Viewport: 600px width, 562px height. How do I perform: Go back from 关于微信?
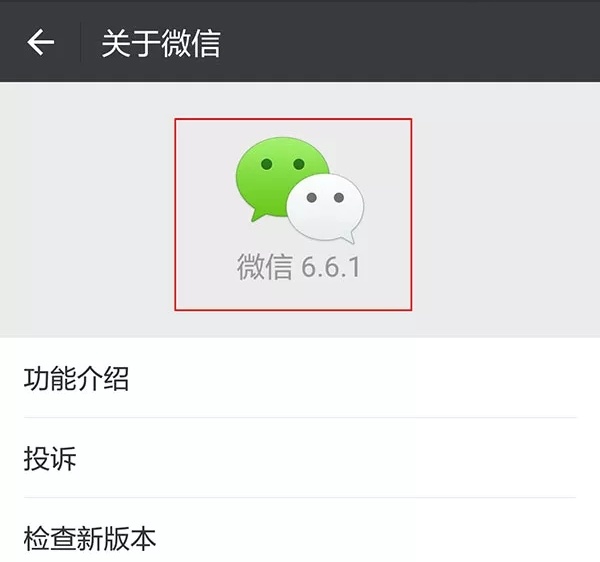pos(40,42)
